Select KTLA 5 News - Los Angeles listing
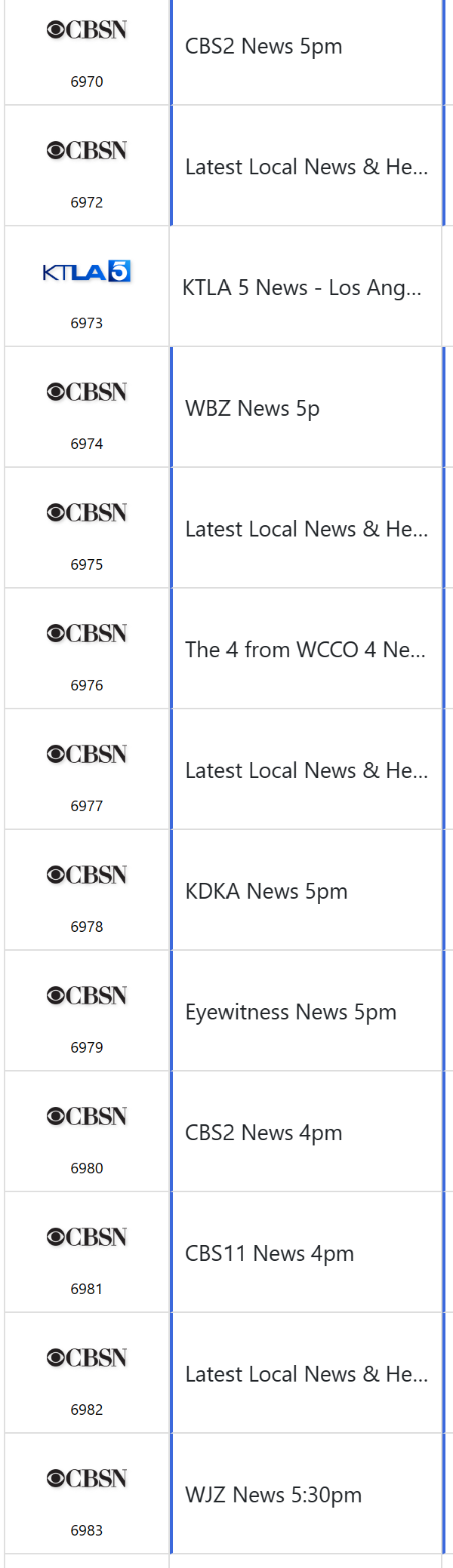The image size is (453, 1568). point(304,287)
